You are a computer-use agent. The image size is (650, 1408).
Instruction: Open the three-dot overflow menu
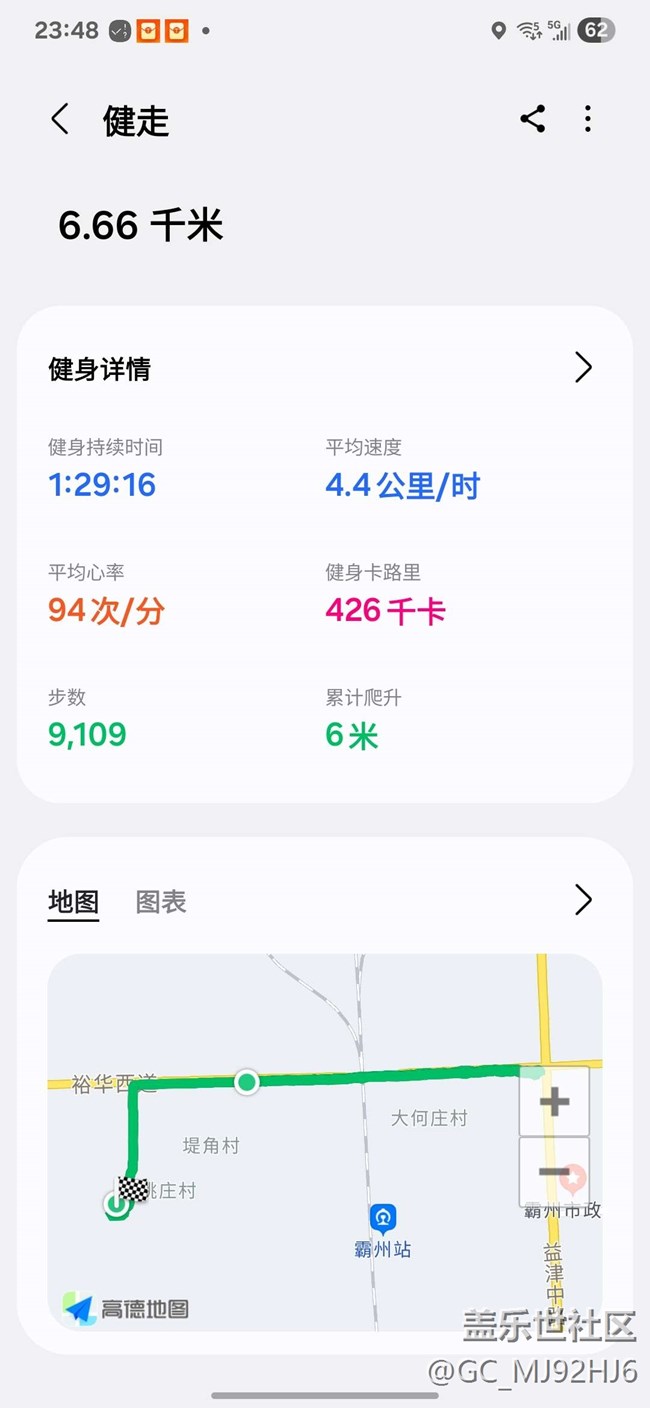point(588,119)
